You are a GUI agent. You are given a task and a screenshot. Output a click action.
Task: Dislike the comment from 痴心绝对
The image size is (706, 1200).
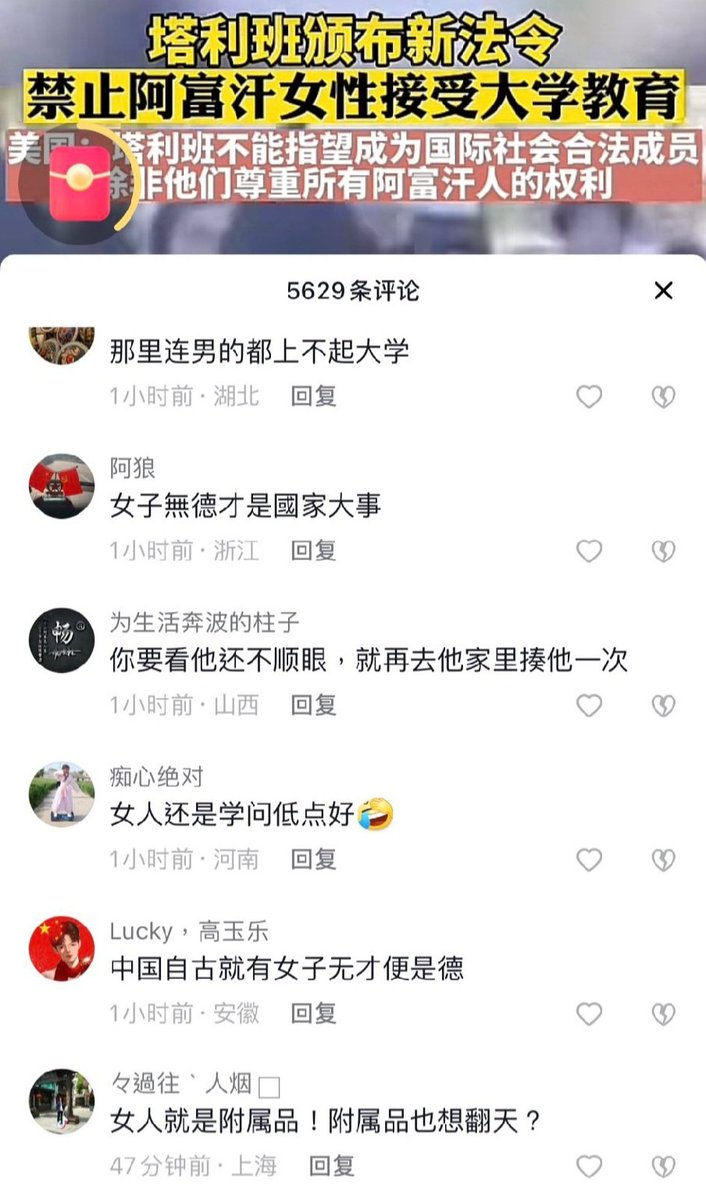(x=663, y=860)
